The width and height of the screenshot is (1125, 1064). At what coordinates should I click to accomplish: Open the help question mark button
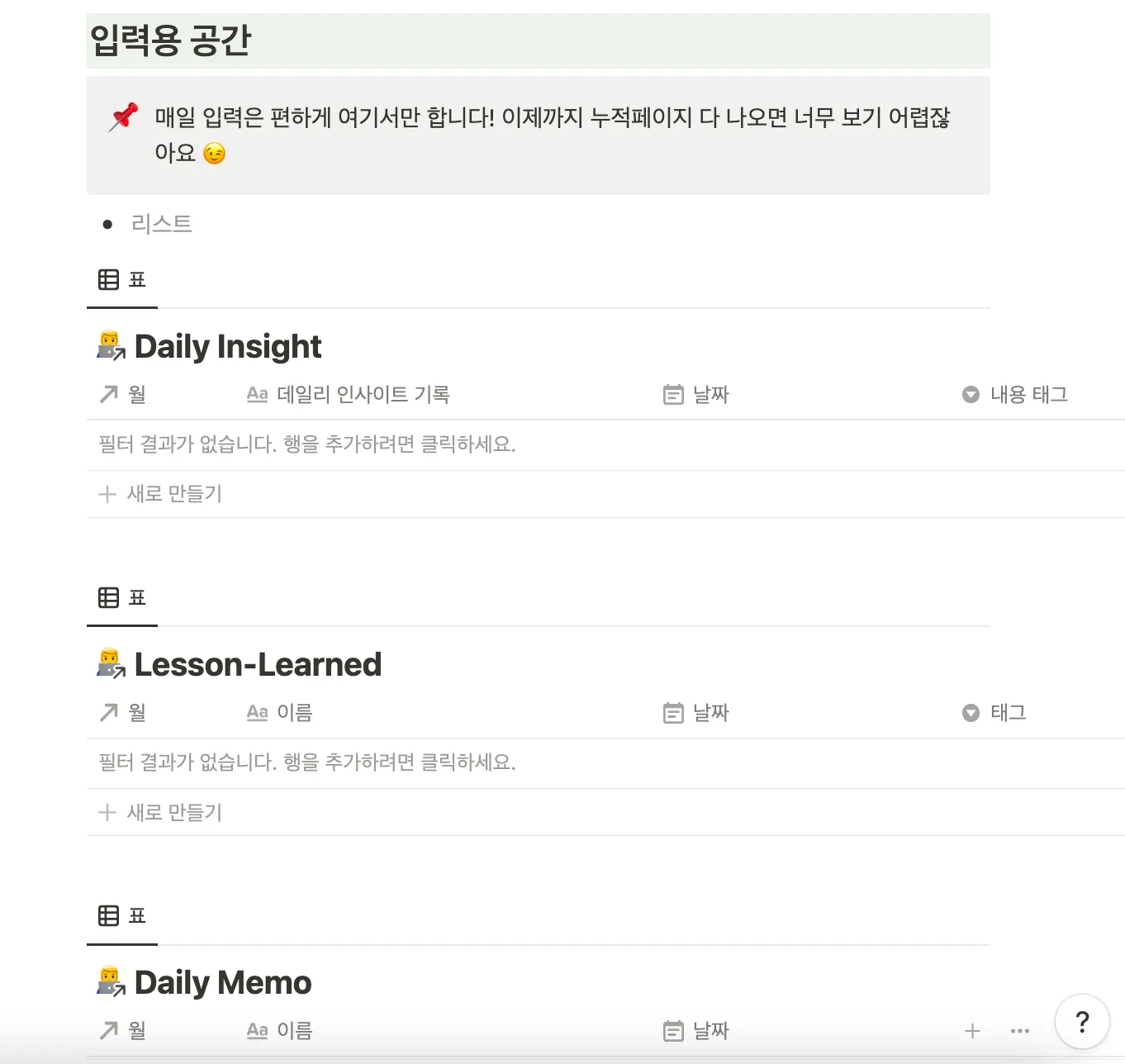[1082, 1022]
